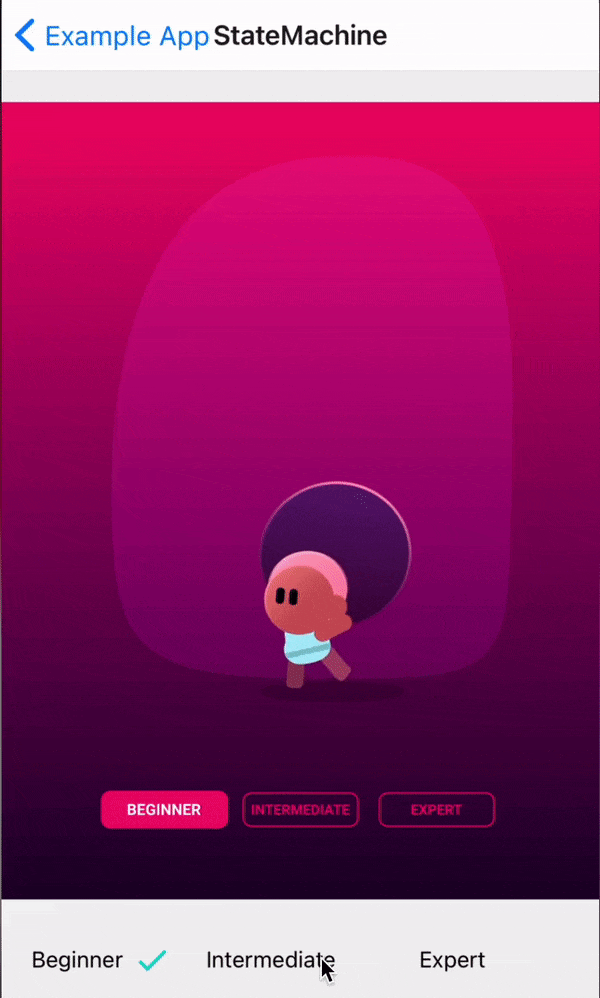Switch to Expert in the bottom row
This screenshot has width=600, height=998.
click(x=452, y=960)
